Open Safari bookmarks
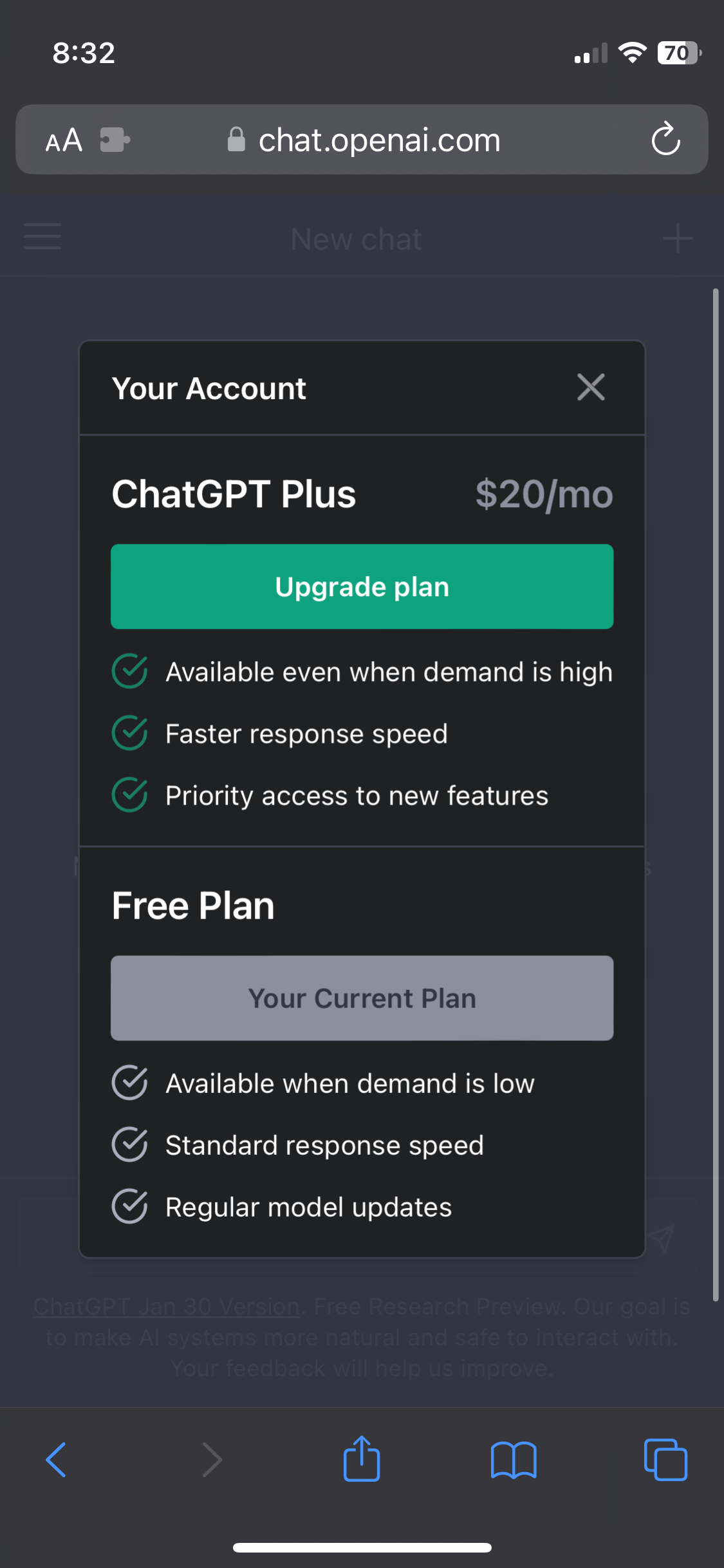The height and width of the screenshot is (1568, 724). 513,1460
